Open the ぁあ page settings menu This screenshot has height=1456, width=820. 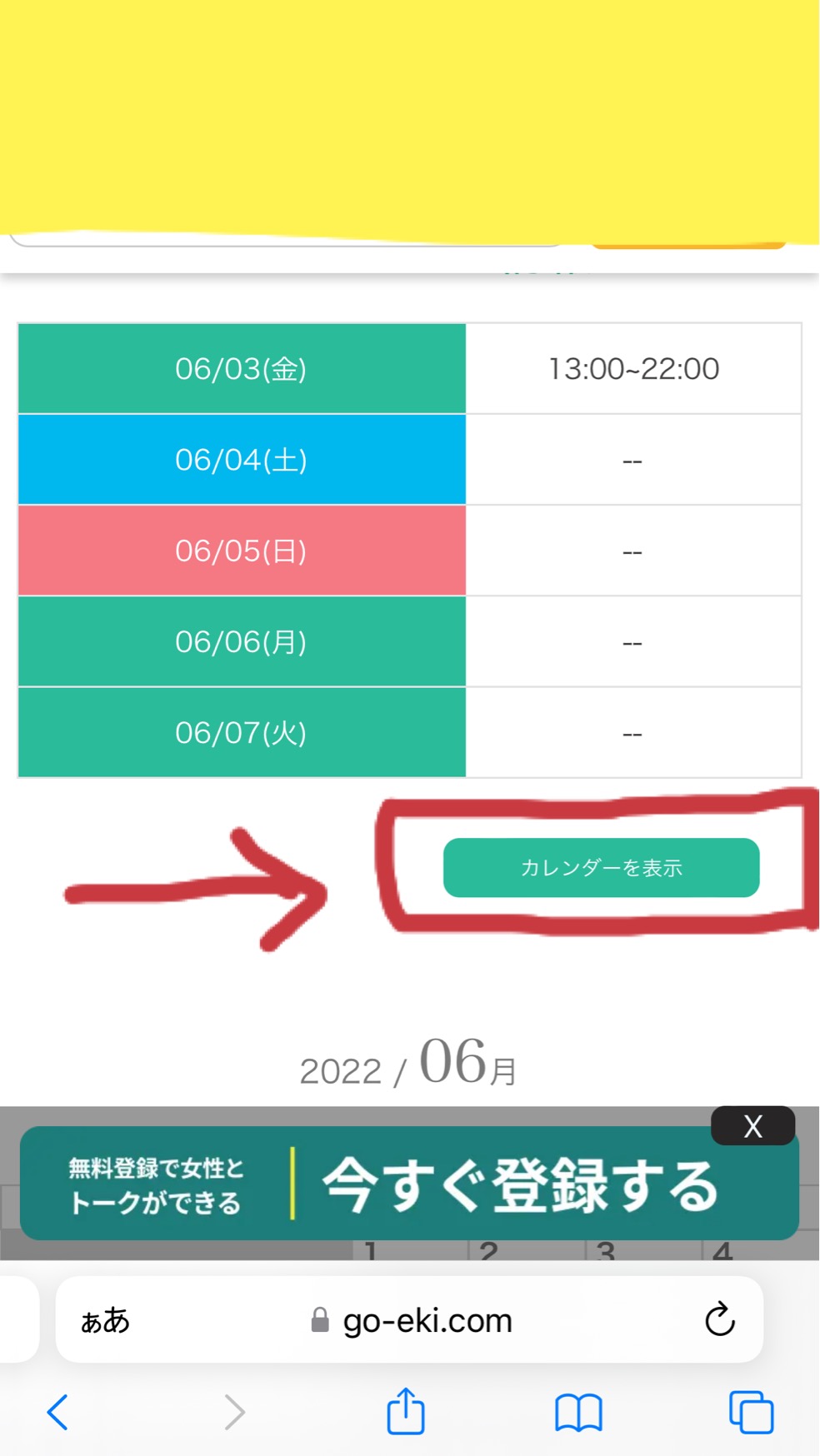tap(105, 1320)
